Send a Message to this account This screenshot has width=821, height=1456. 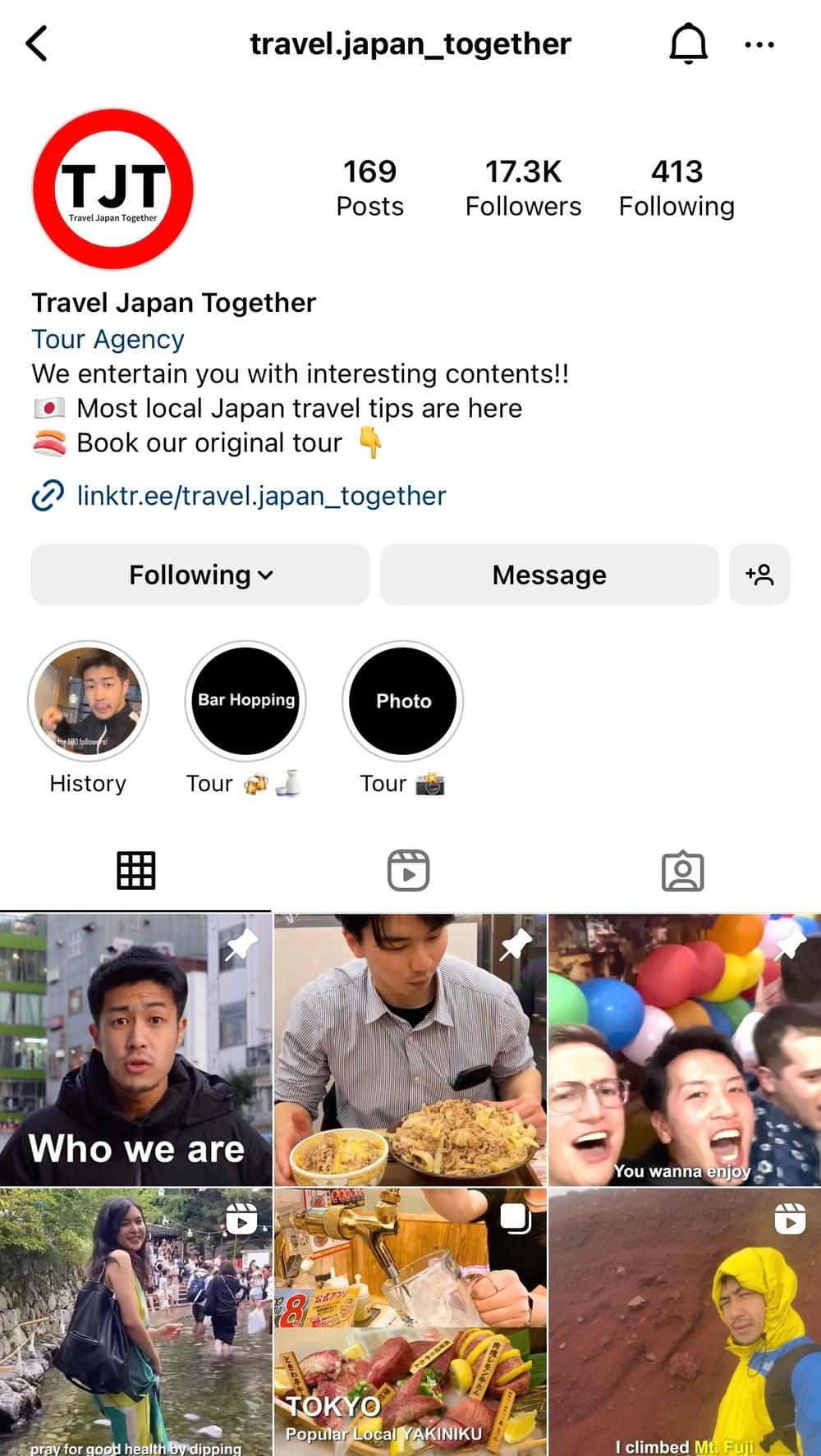[548, 575]
